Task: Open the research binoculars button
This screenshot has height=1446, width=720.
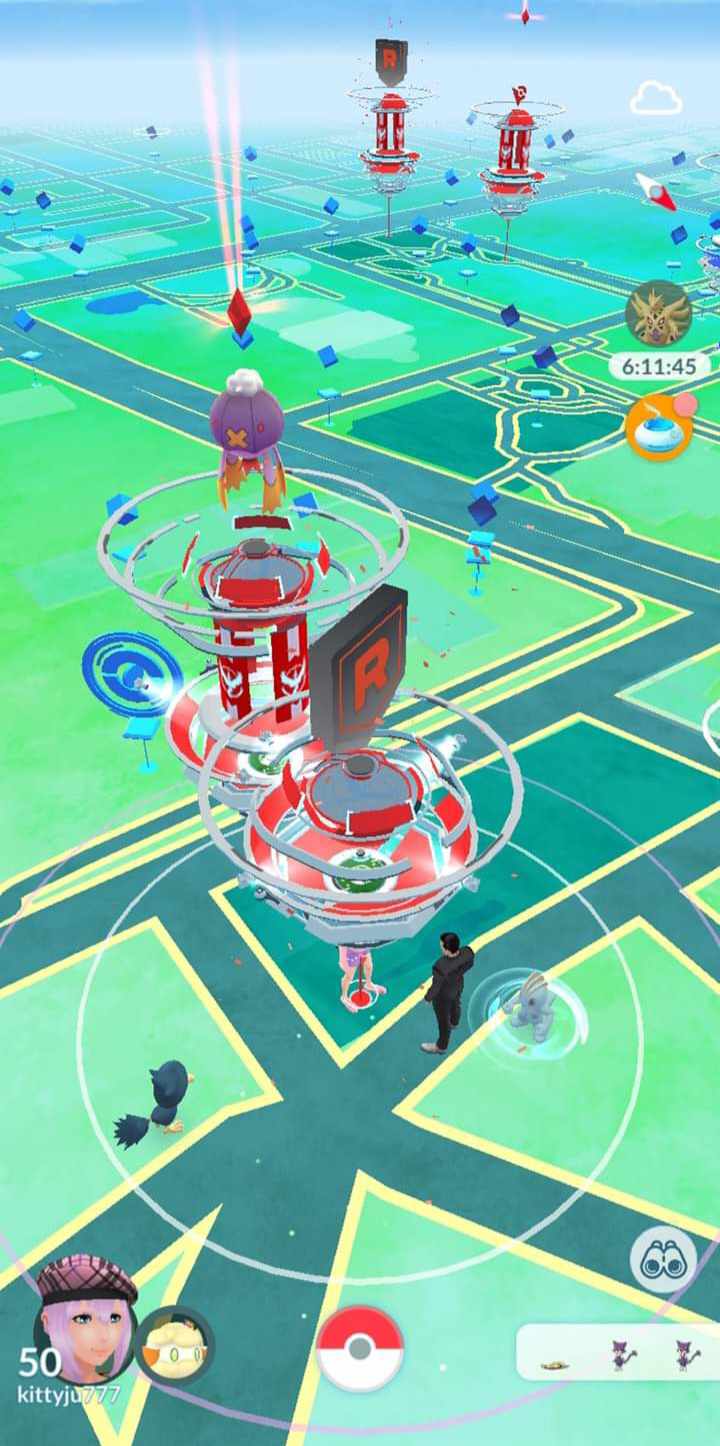Action: (663, 1259)
